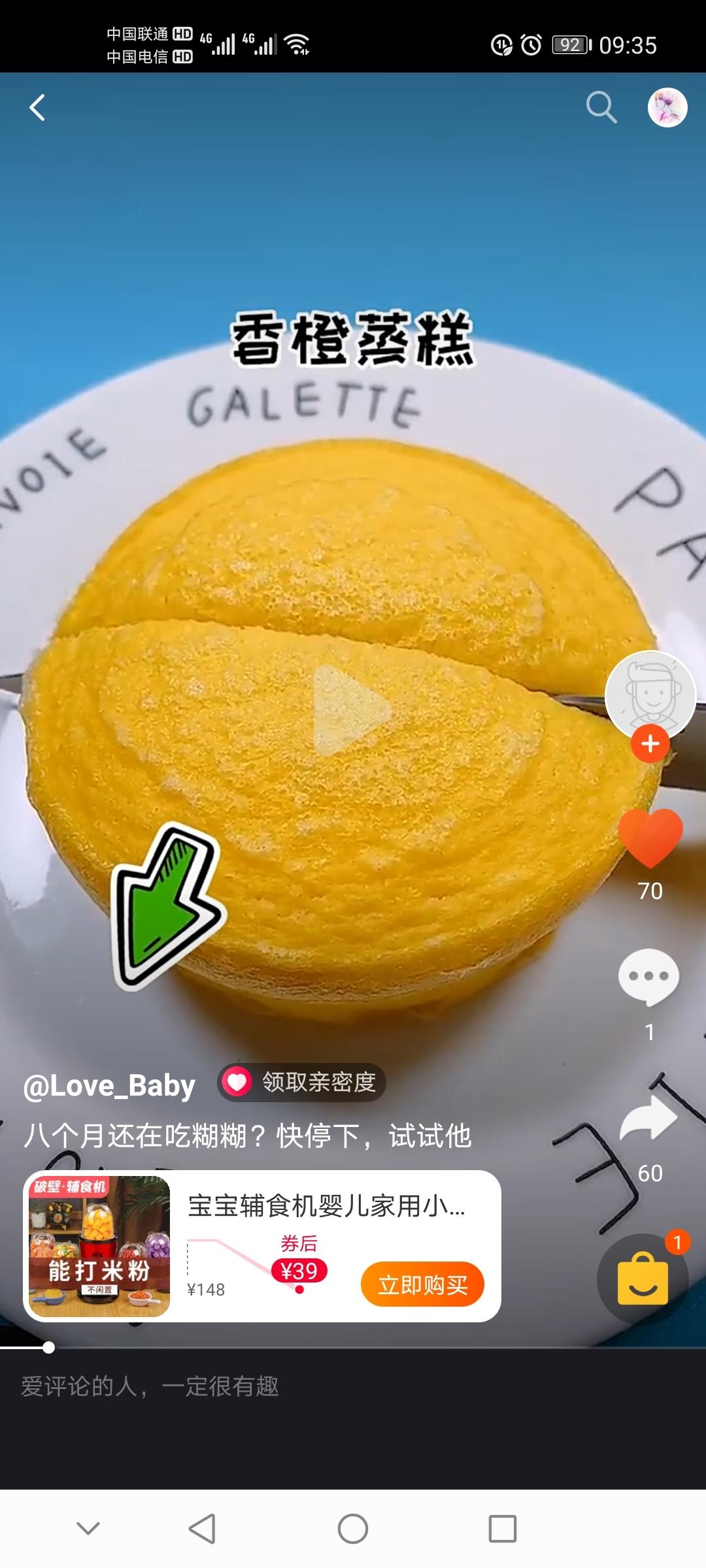Viewport: 706px width, 1568px height.
Task: Buy now with the 立即购买 button
Action: pyautogui.click(x=422, y=1284)
